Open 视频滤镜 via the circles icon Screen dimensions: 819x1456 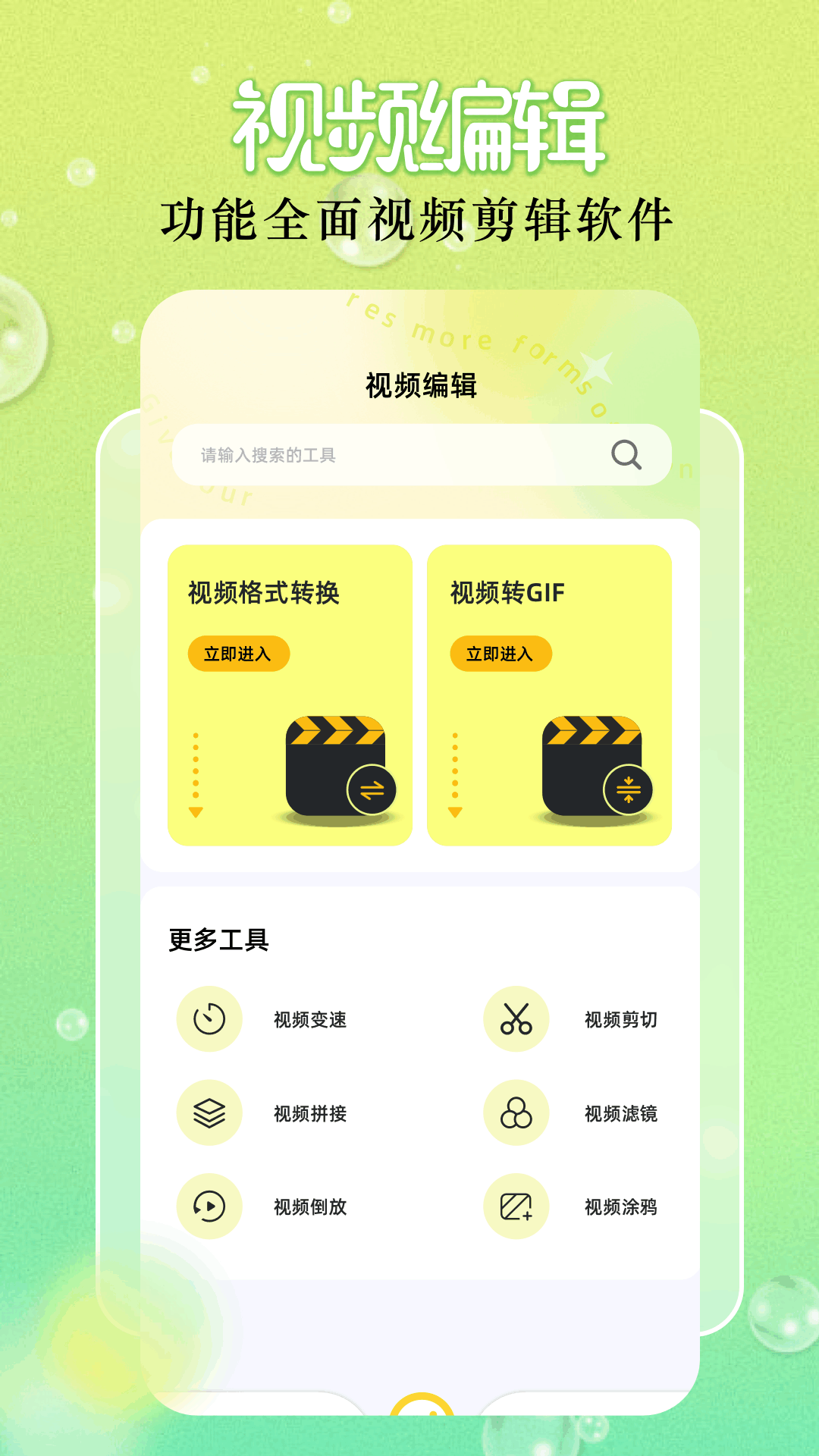(x=515, y=1112)
